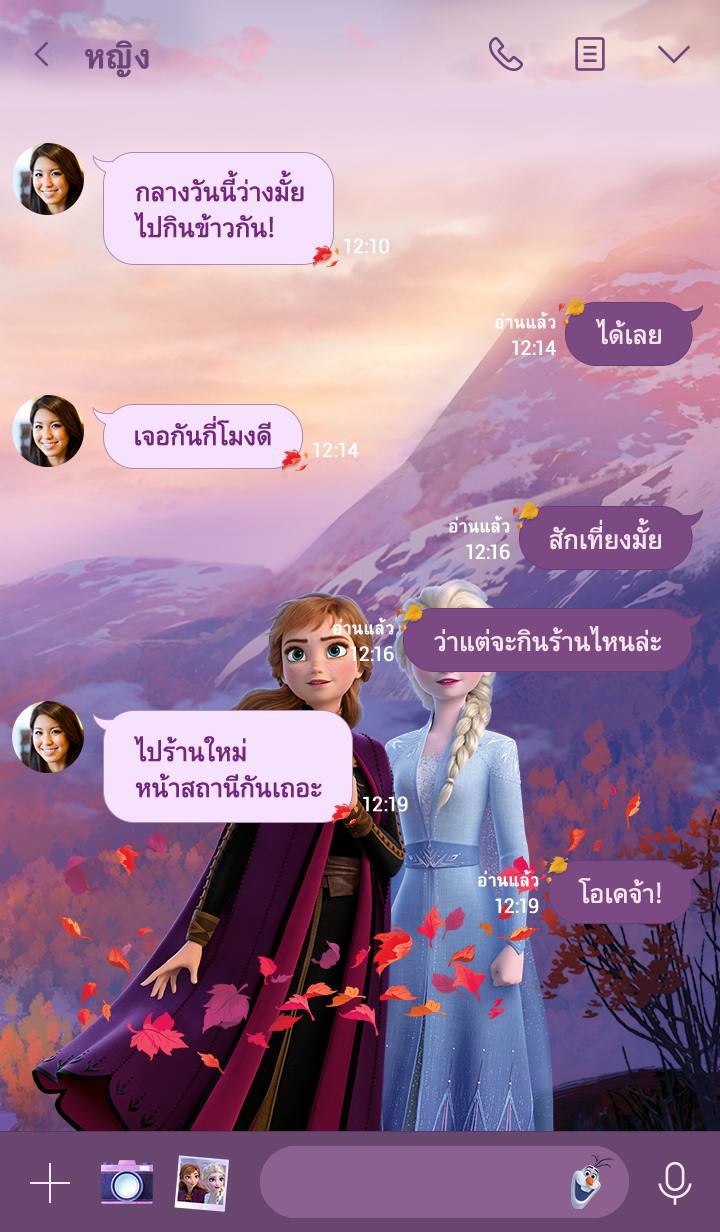720x1232 pixels.
Task: Open the Olaf sticker picker
Action: [591, 1181]
